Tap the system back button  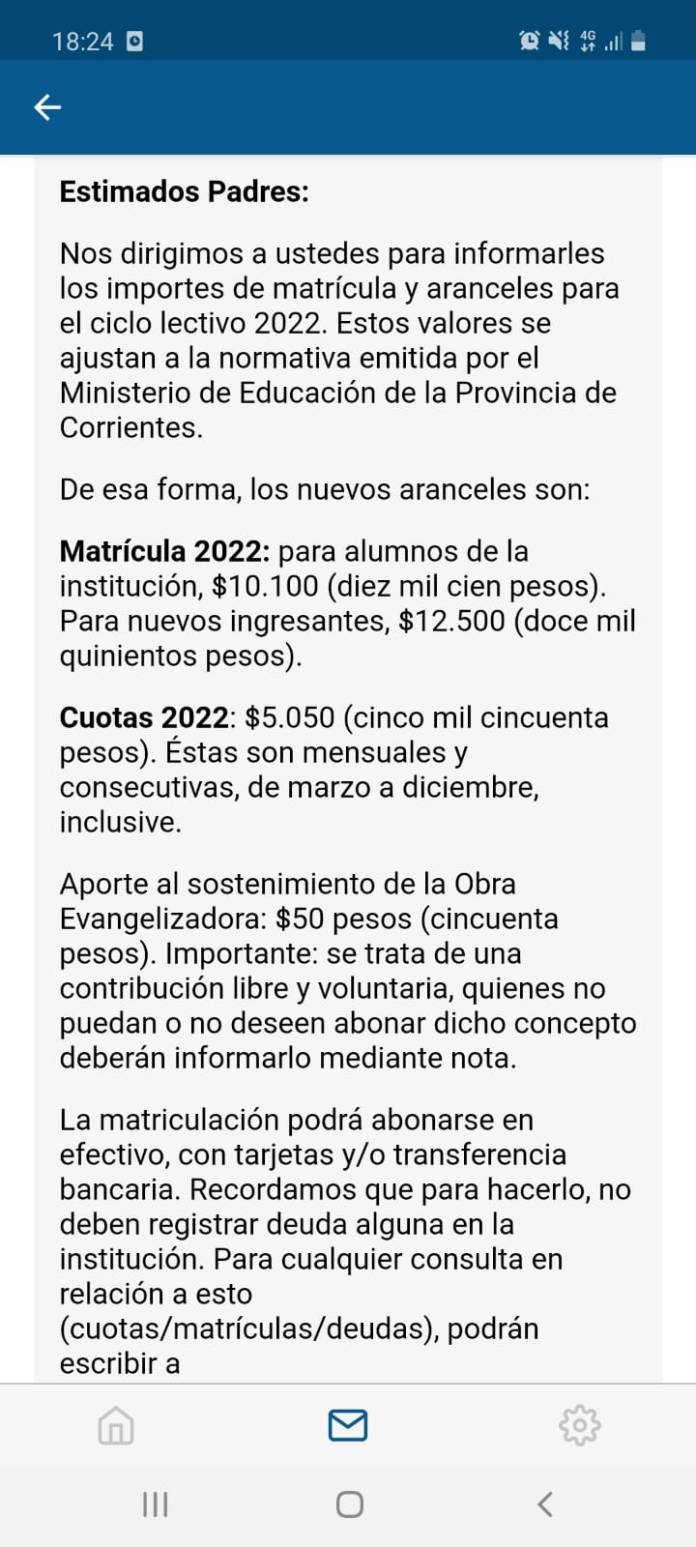(x=545, y=1503)
